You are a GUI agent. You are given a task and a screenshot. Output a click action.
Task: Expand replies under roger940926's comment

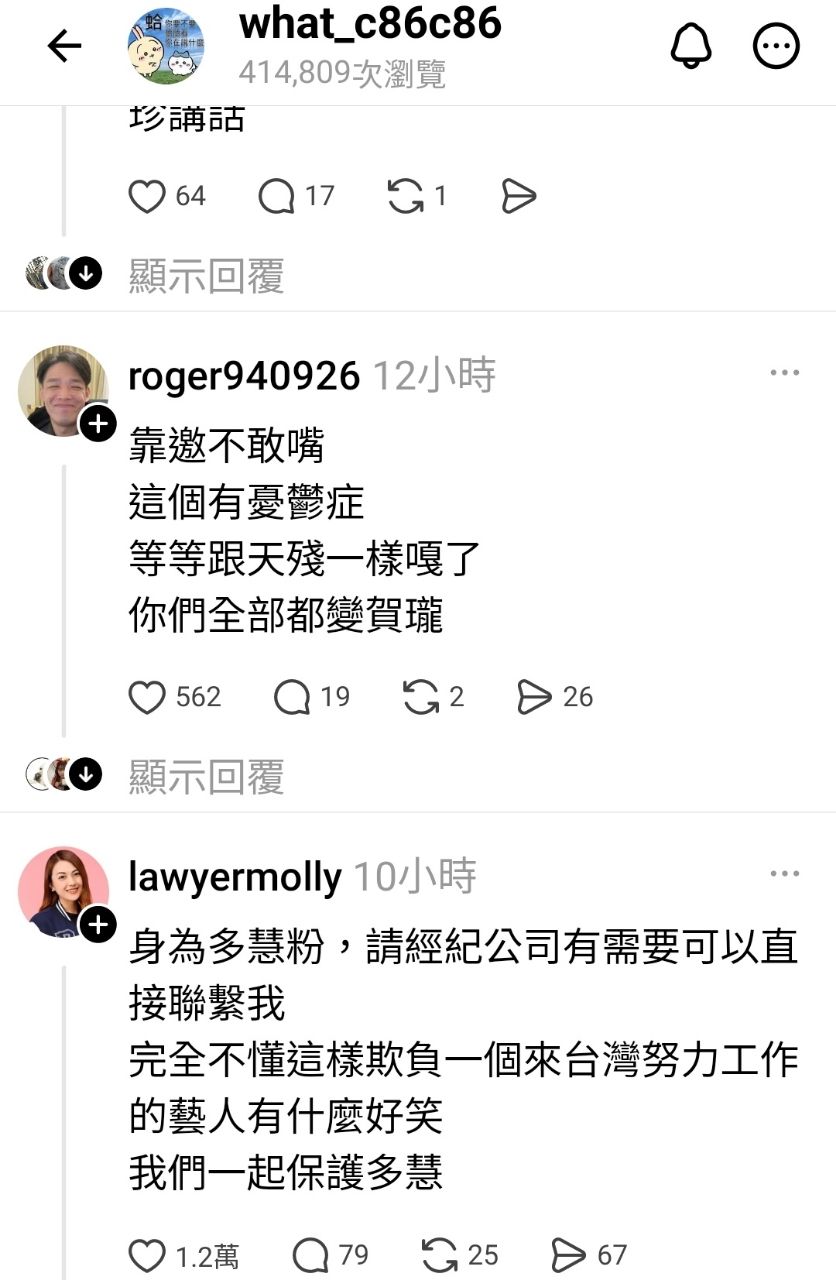point(205,776)
